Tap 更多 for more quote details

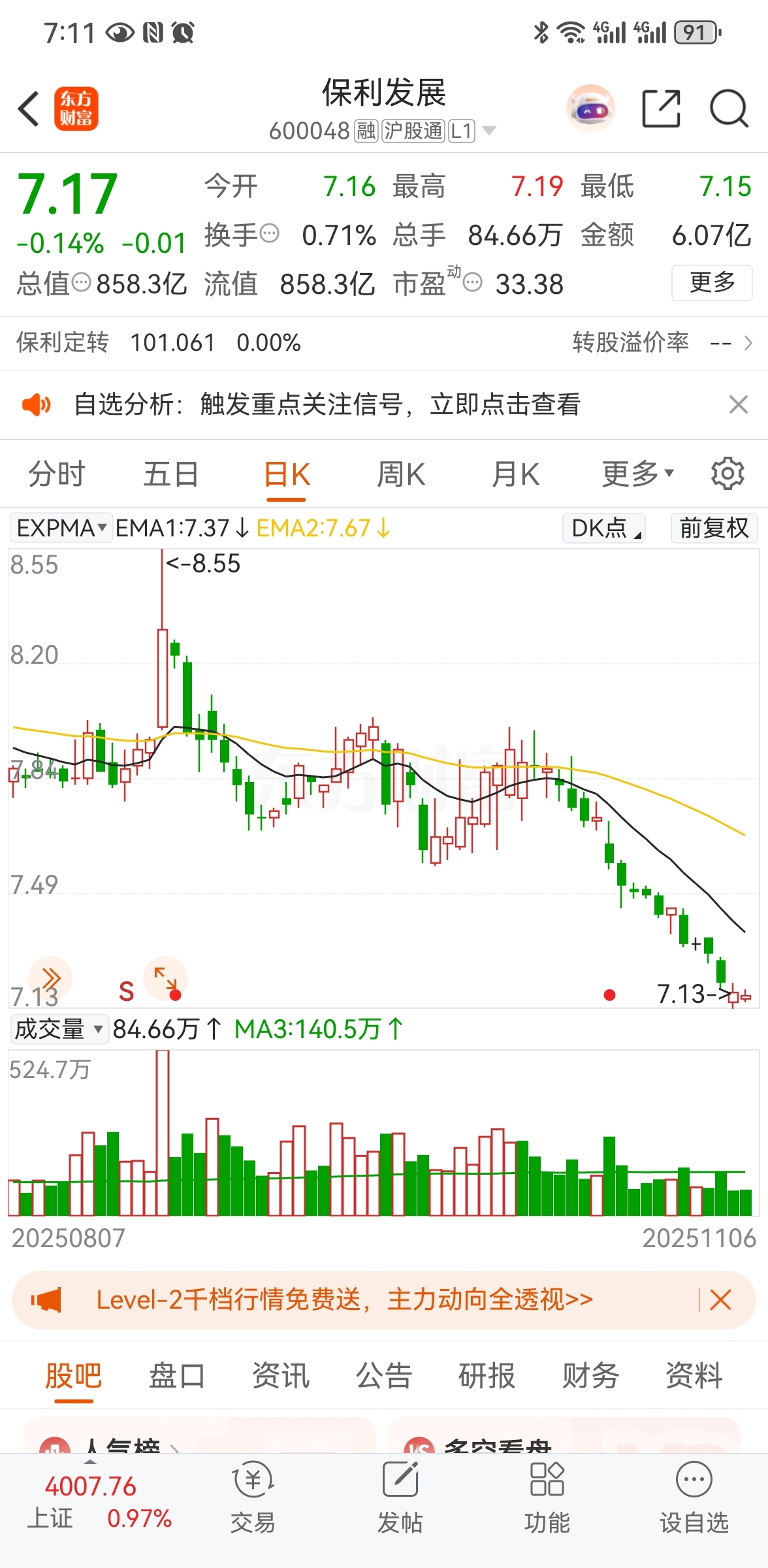pyautogui.click(x=712, y=283)
